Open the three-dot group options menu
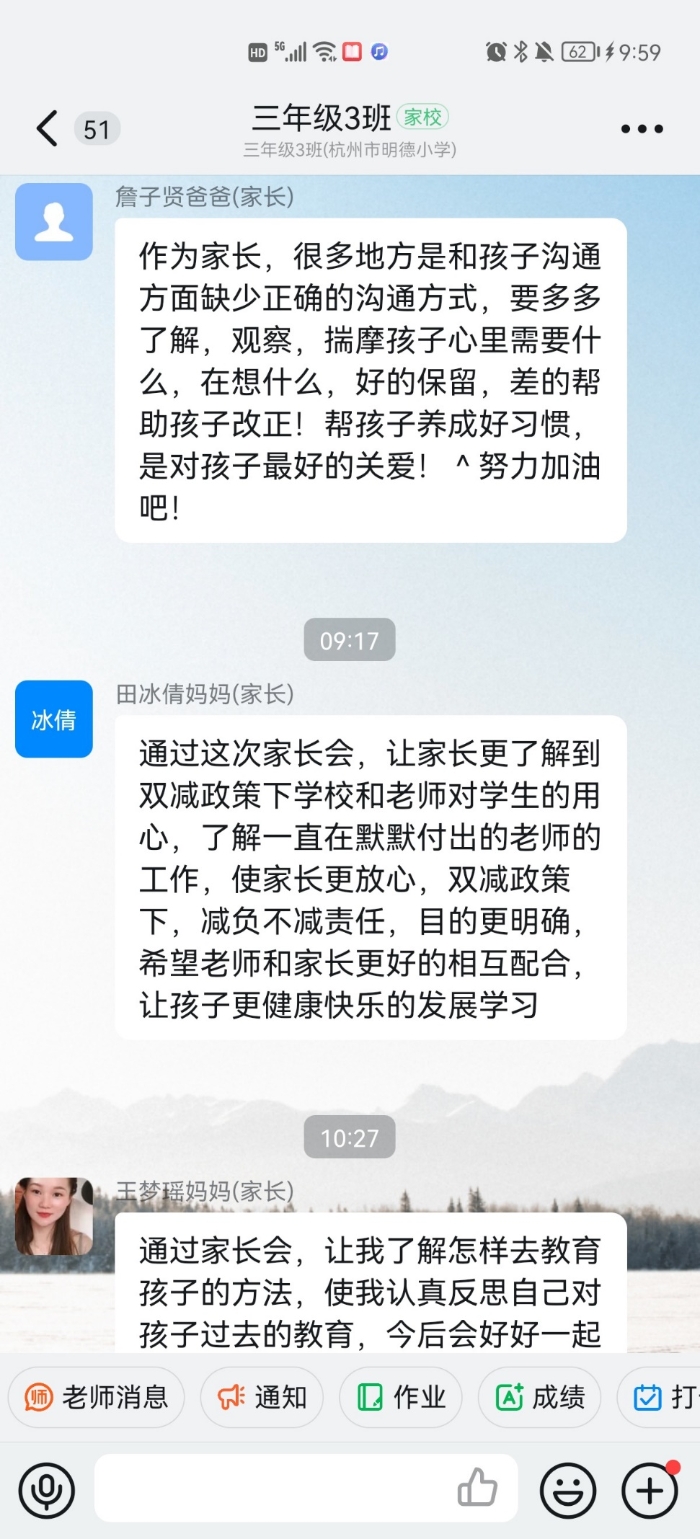 click(641, 129)
